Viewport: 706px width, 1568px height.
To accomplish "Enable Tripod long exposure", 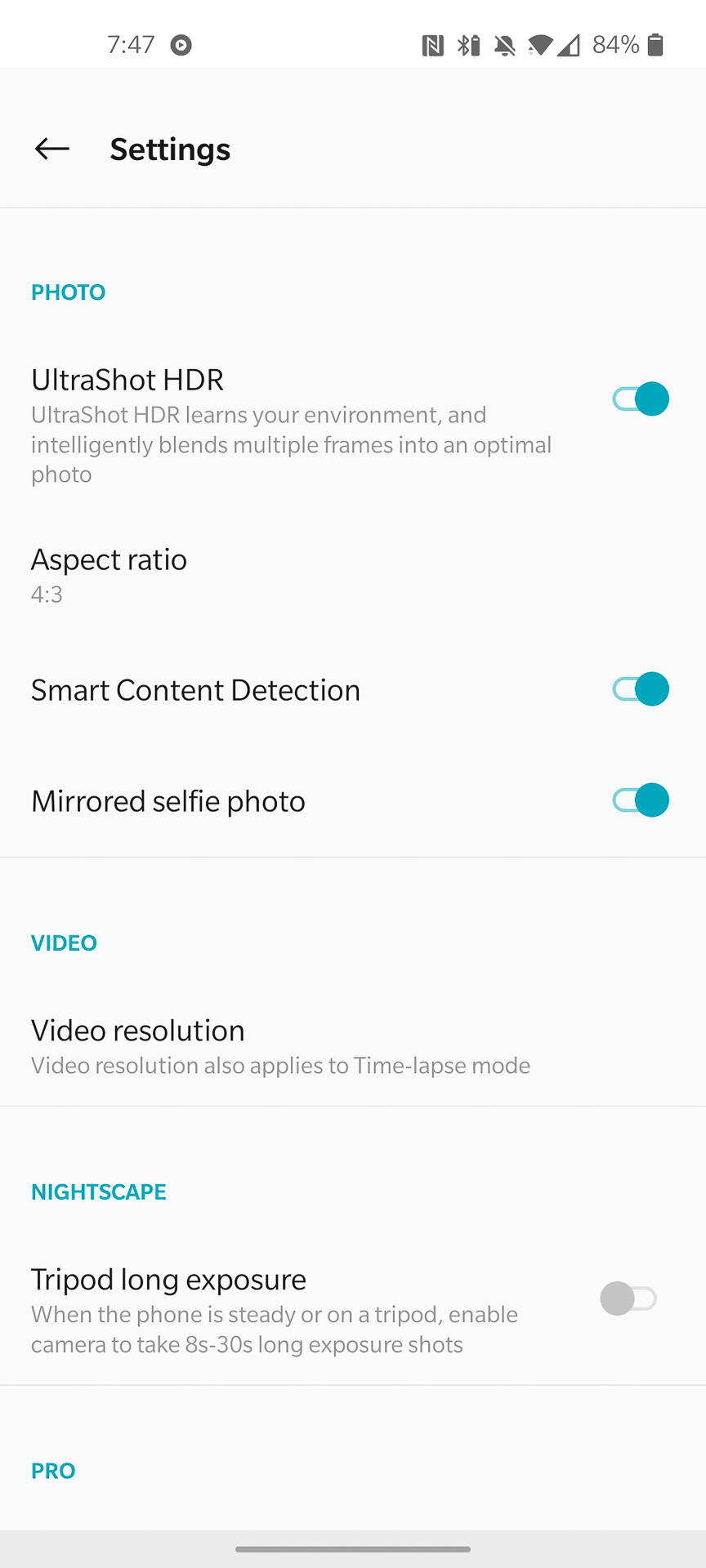I will coord(628,1298).
